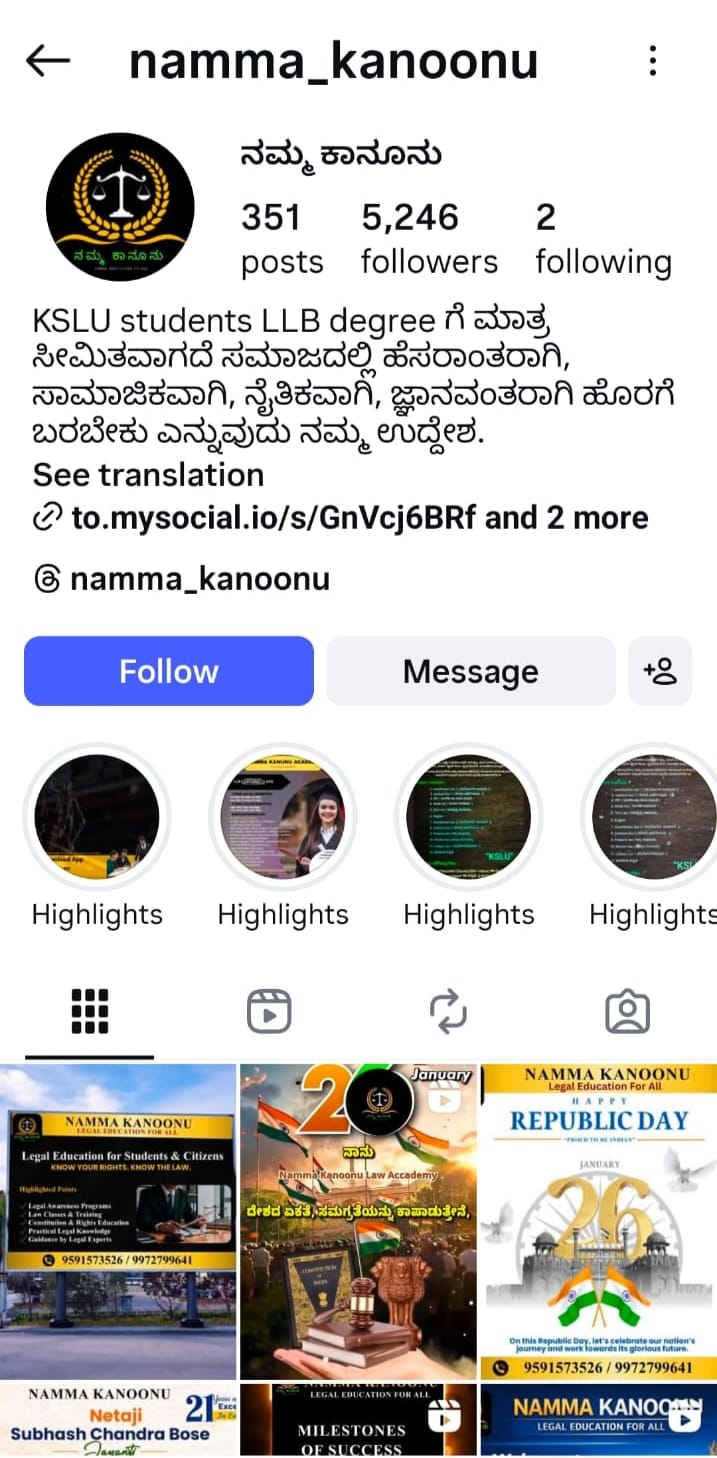Select the posts grid tab
This screenshot has width=717, height=1458.
tap(90, 1012)
